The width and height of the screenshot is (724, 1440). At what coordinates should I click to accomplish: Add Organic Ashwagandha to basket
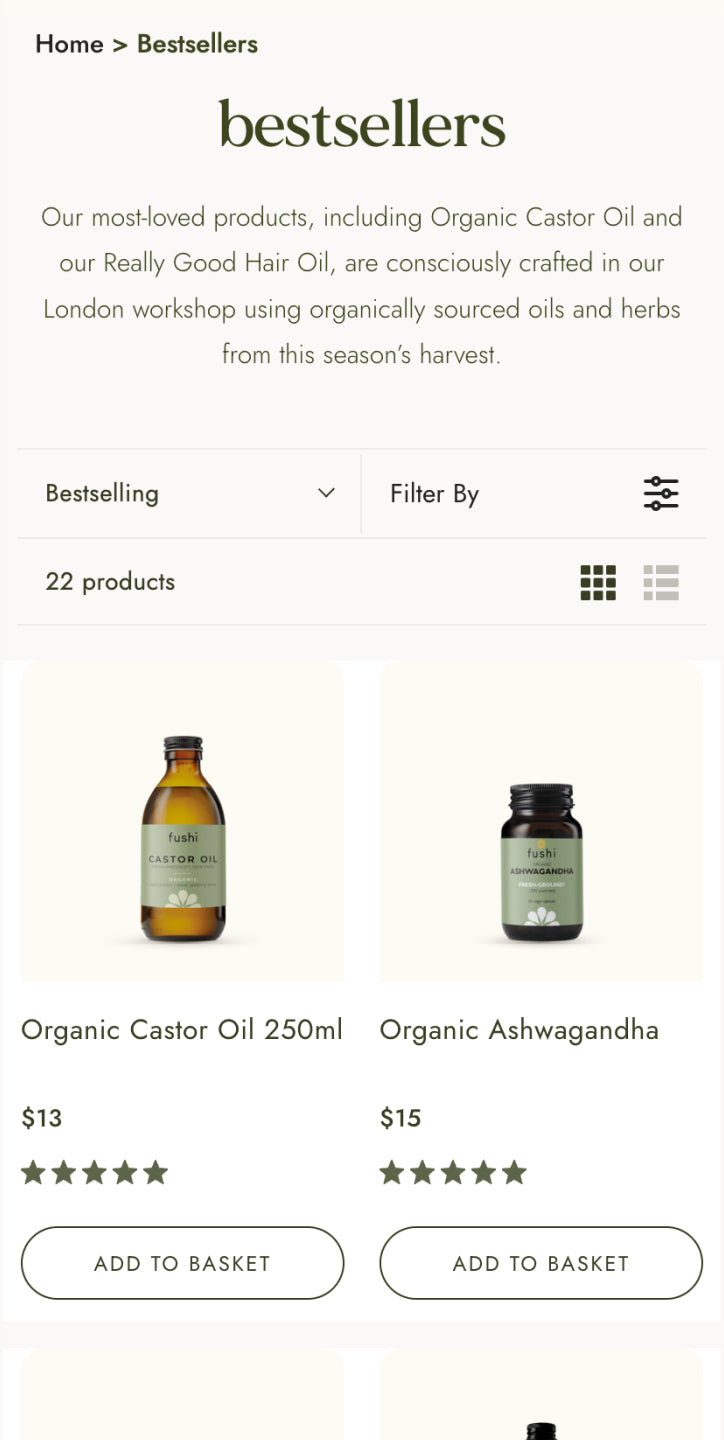[541, 1263]
